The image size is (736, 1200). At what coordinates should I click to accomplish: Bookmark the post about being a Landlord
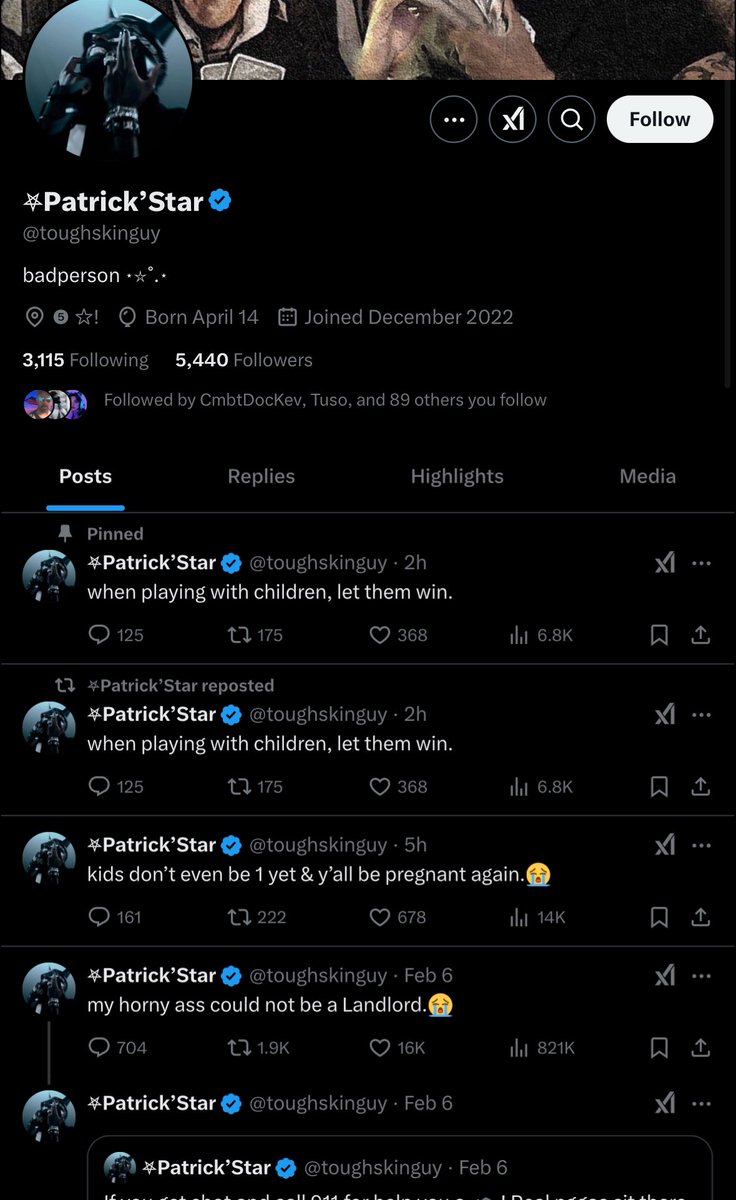click(x=659, y=1047)
